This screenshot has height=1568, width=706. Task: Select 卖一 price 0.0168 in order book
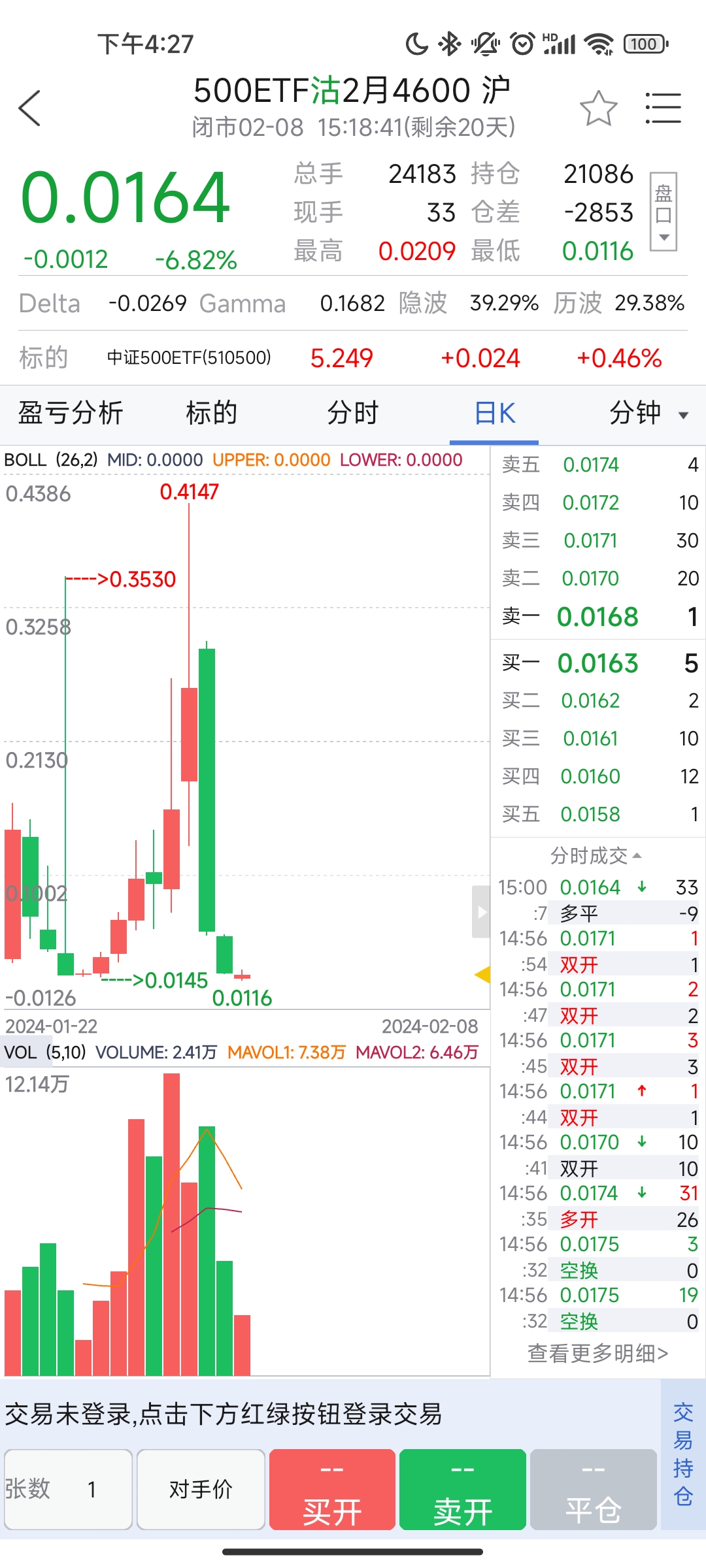coord(597,617)
